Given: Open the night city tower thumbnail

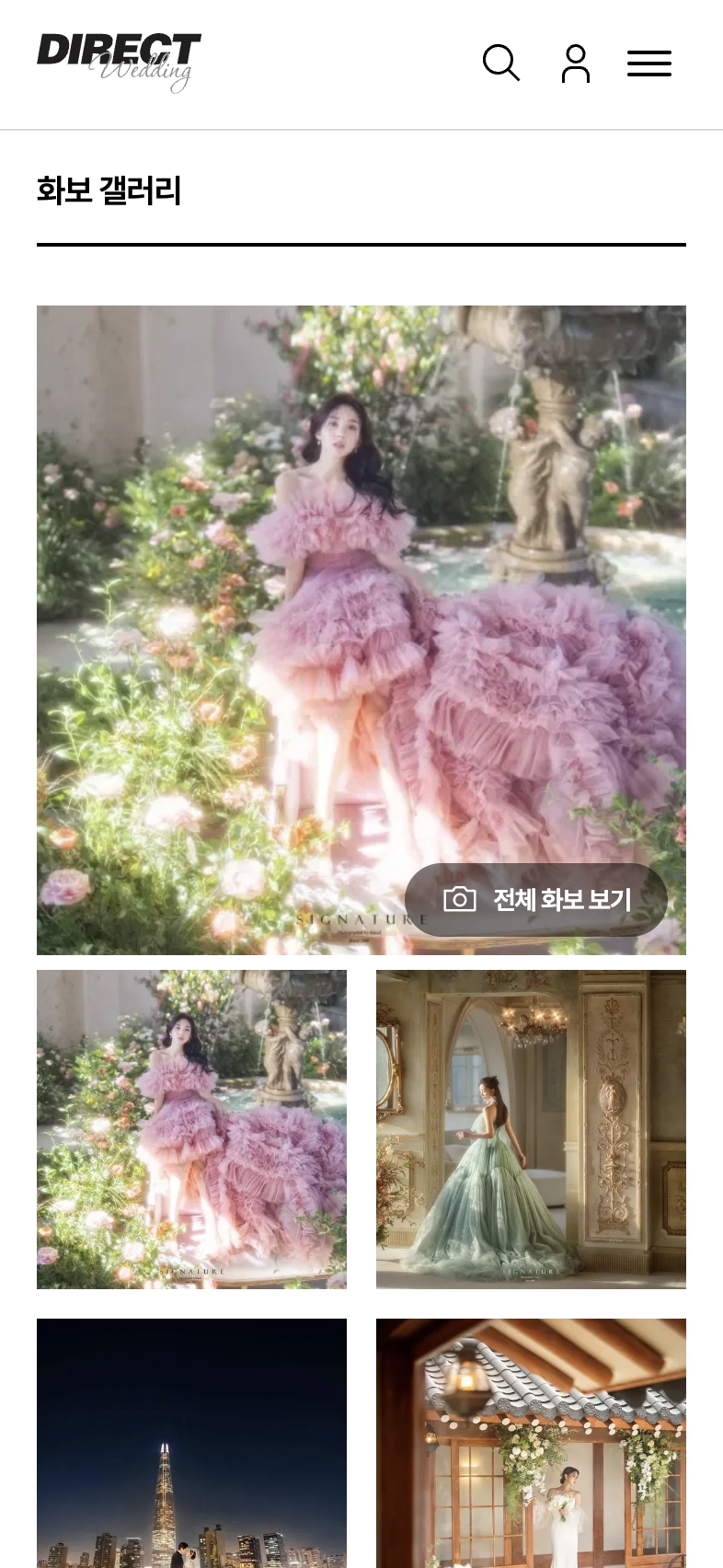Looking at the screenshot, I should pos(191,1443).
